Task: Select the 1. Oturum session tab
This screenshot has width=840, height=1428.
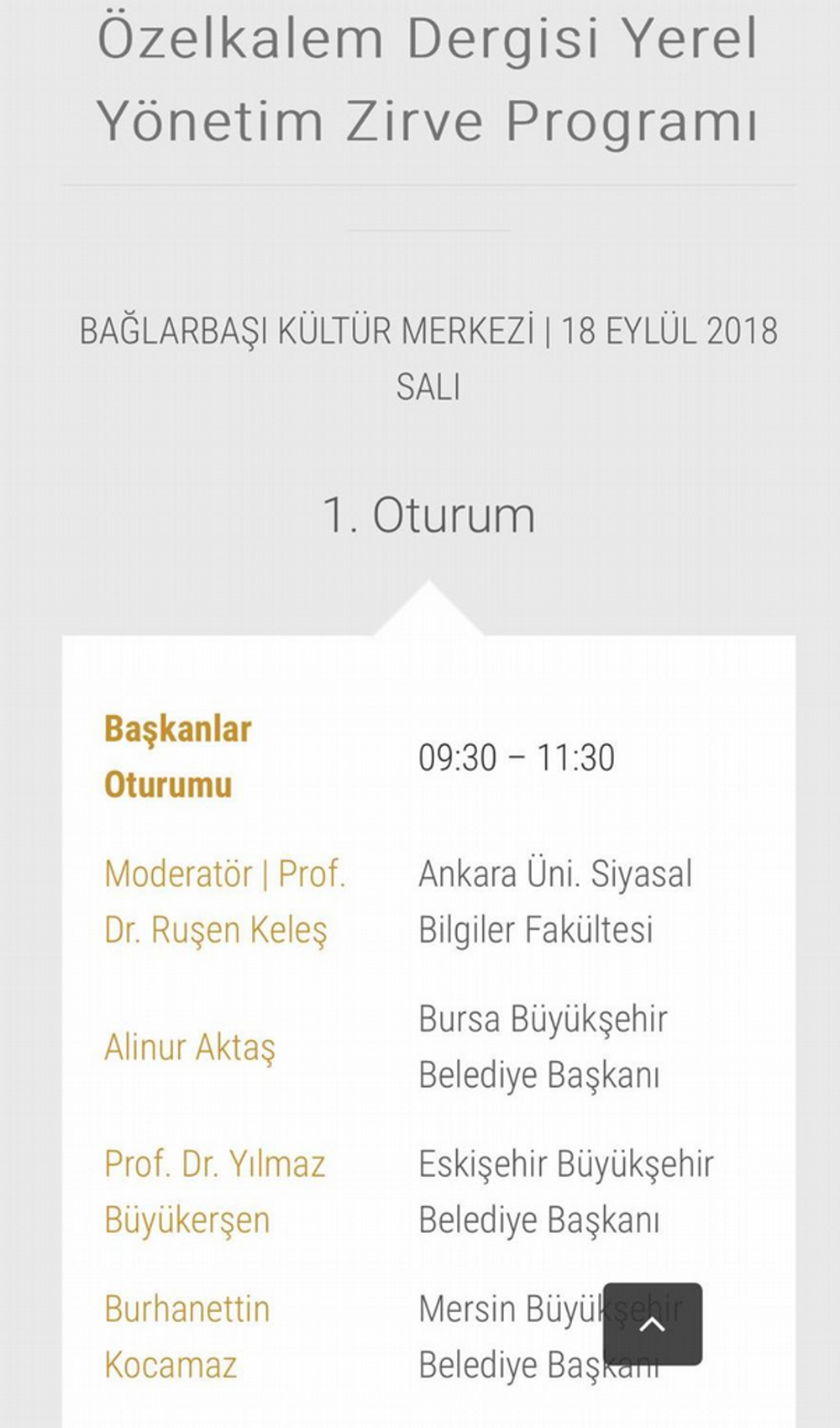Action: coord(428,515)
